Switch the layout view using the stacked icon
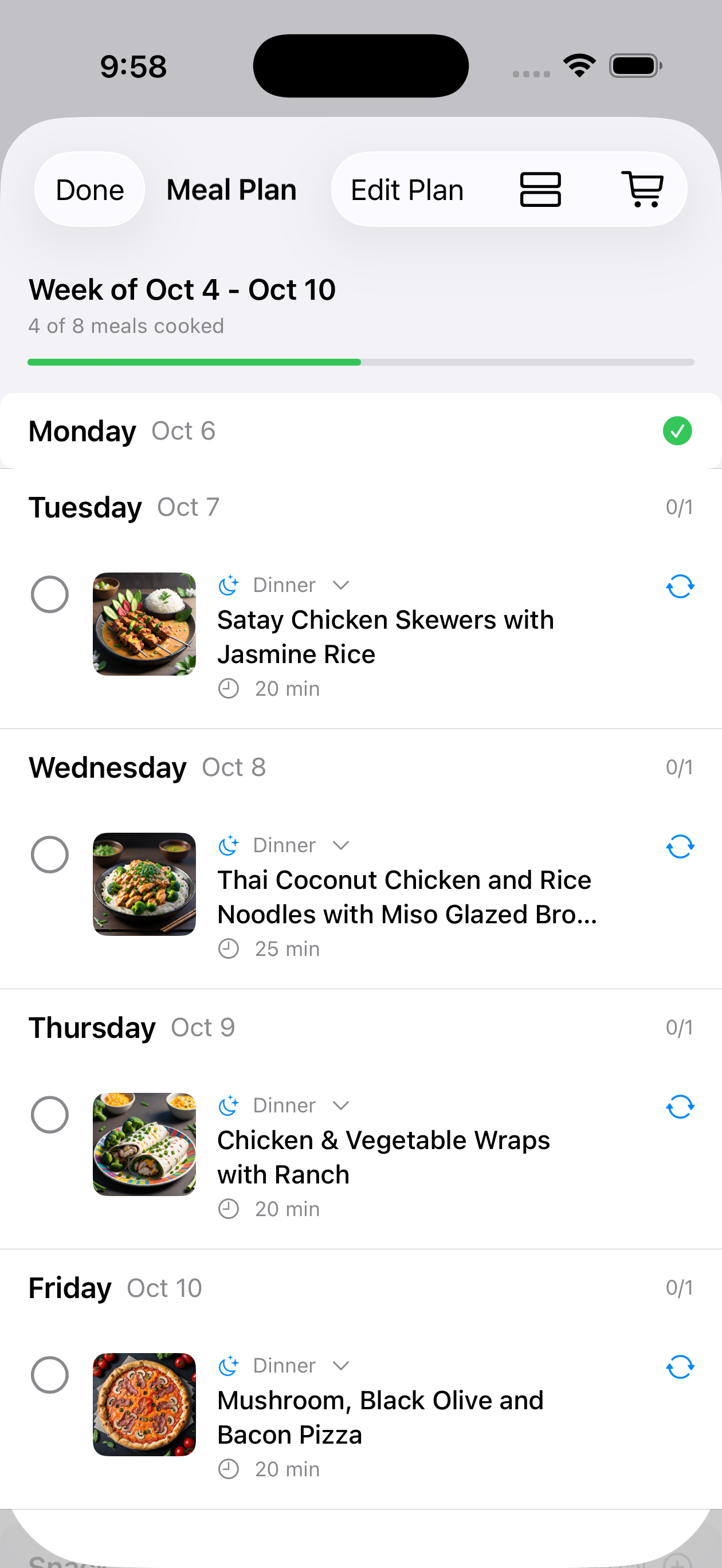This screenshot has height=1568, width=722. tap(540, 190)
